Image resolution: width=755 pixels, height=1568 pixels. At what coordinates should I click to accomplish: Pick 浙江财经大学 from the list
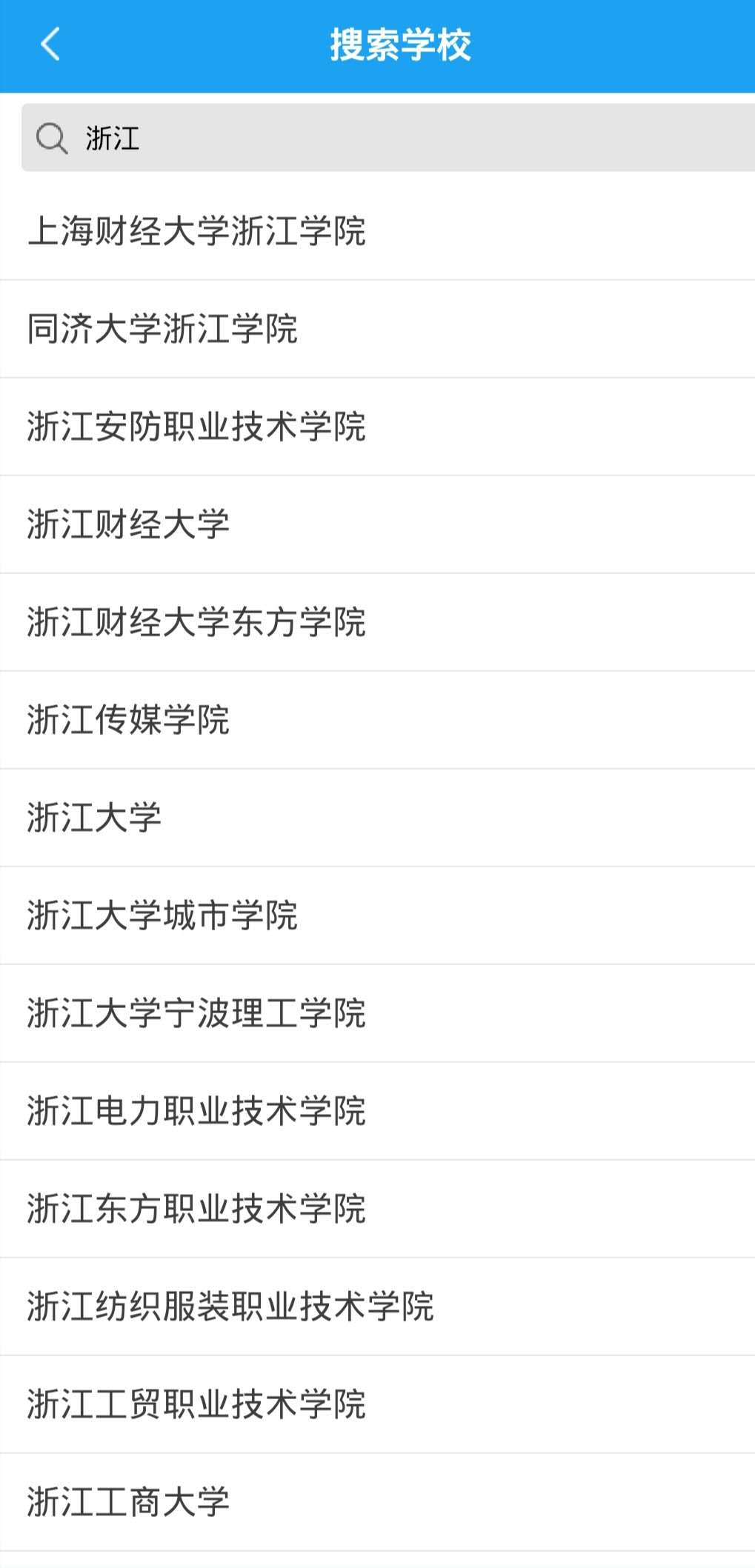[x=128, y=524]
